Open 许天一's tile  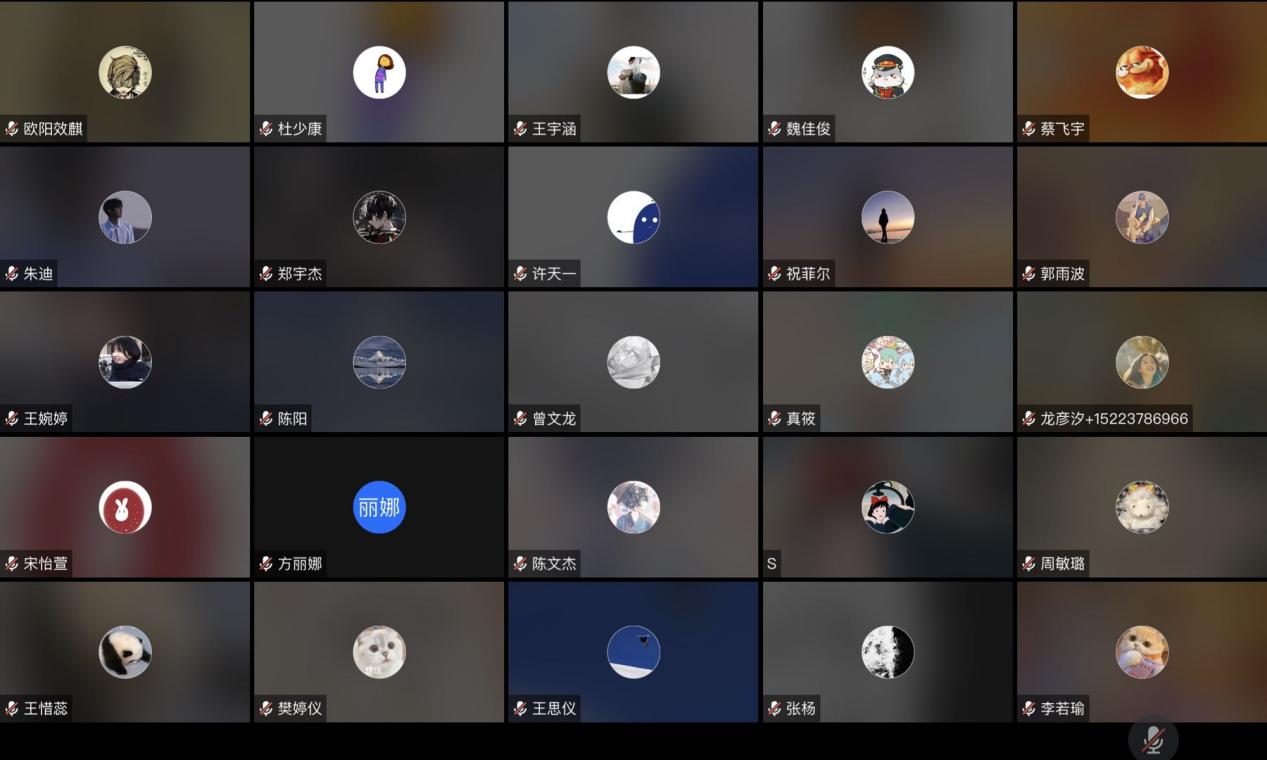[633, 217]
